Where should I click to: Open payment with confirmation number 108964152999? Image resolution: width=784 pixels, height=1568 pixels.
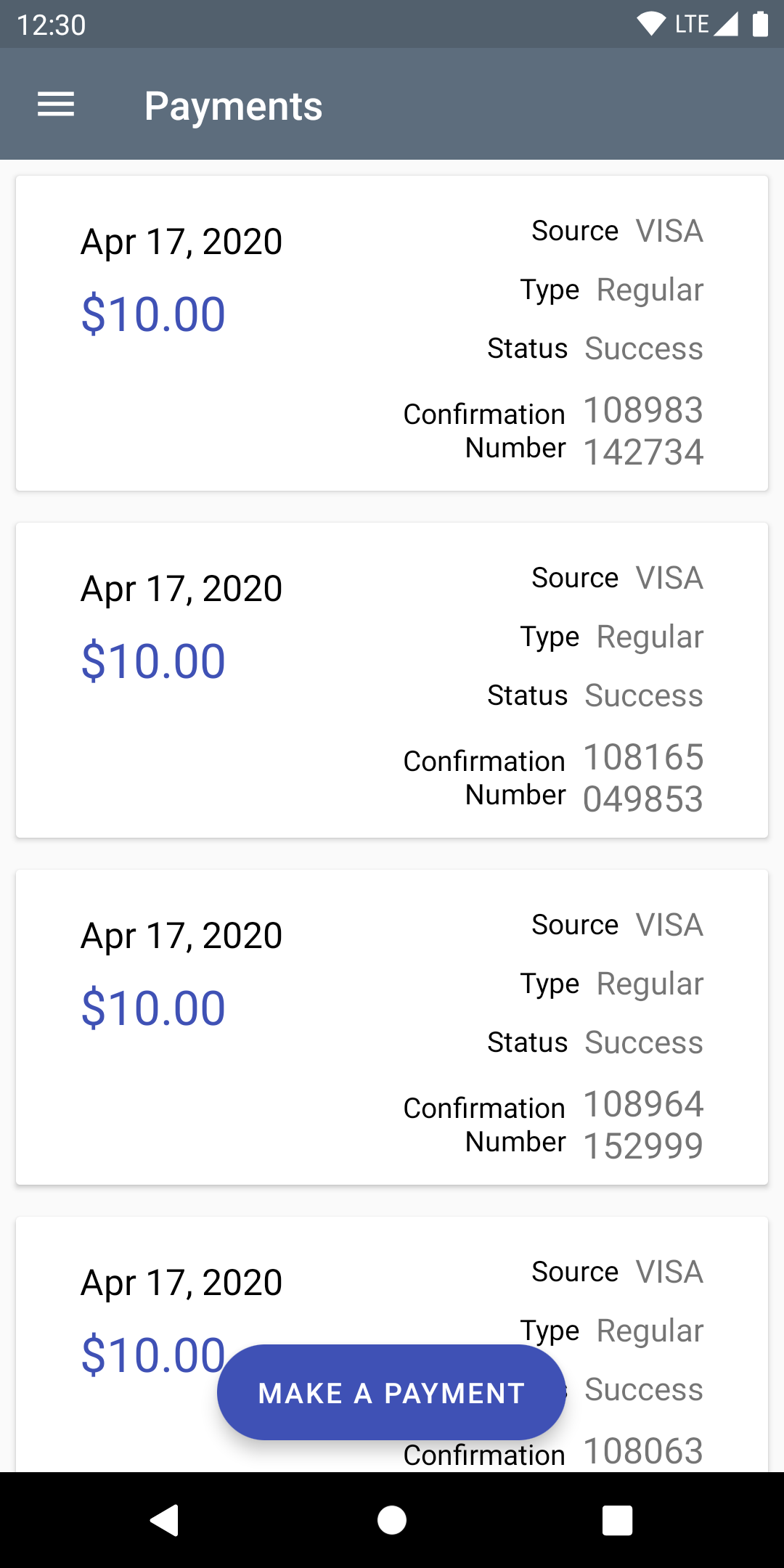[392, 1027]
